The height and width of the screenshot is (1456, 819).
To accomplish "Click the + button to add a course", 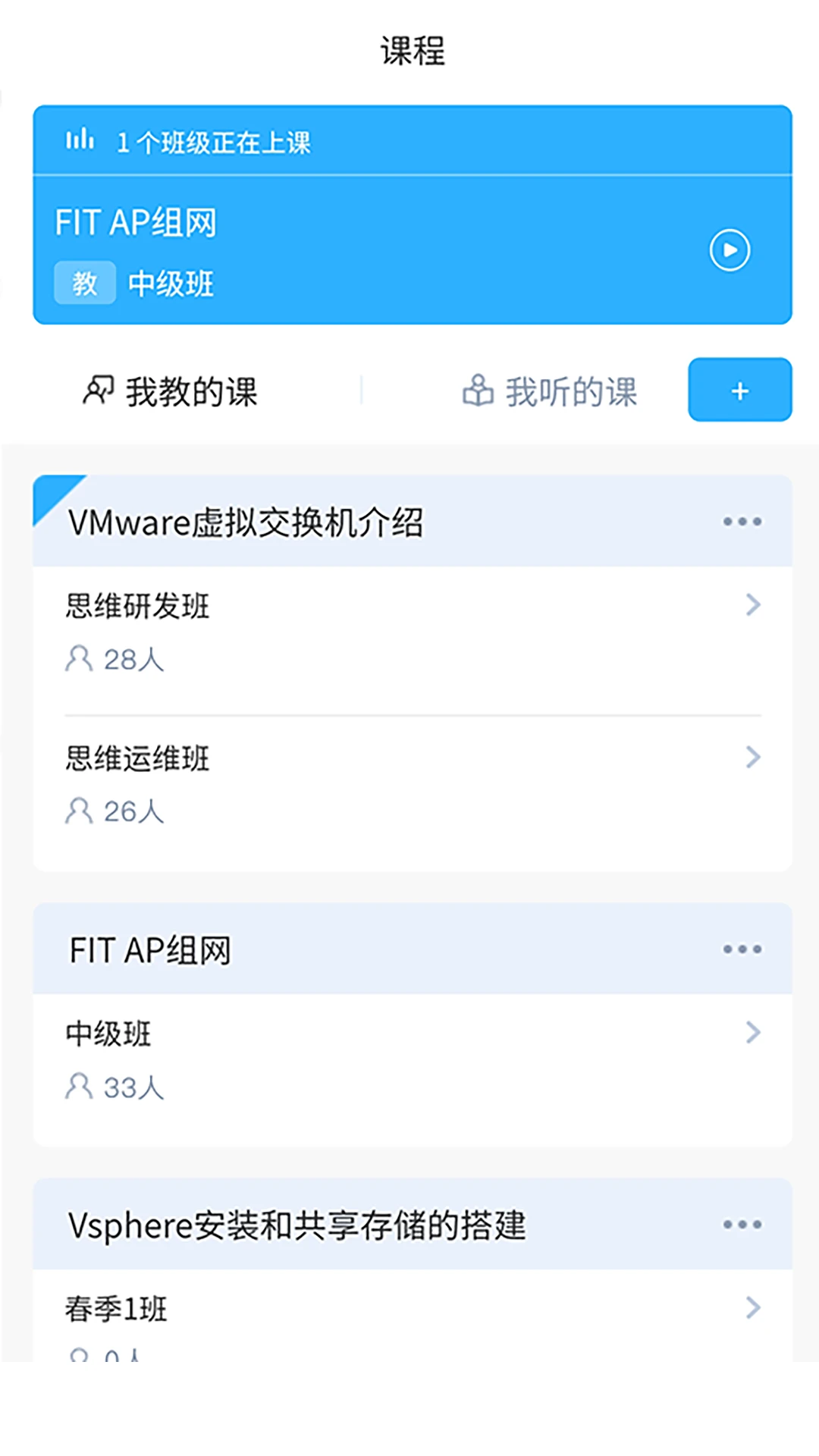I will 739,390.
